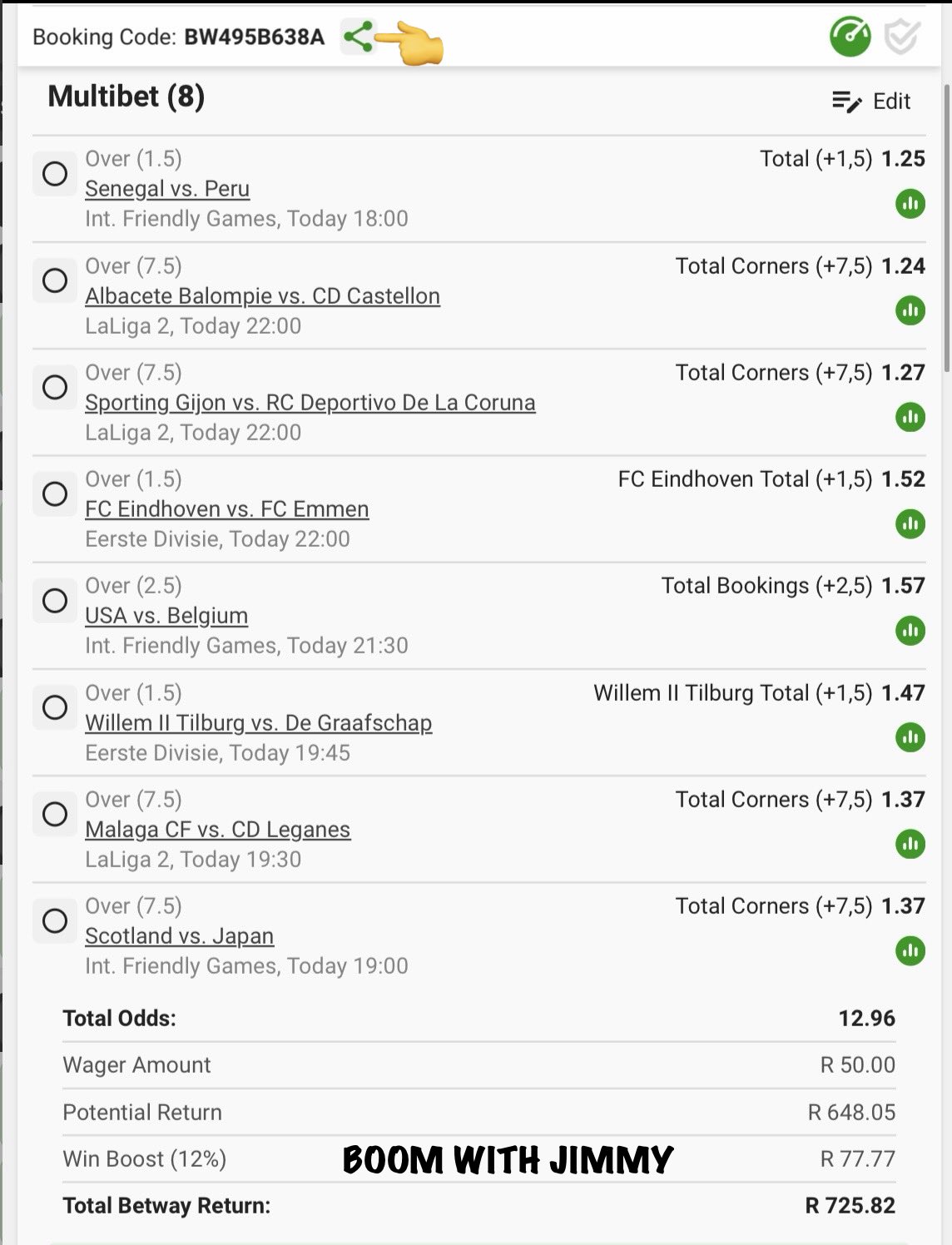Screen dimensions: 952x1245
Task: View stats for USA vs. Belgium
Action: [x=910, y=631]
